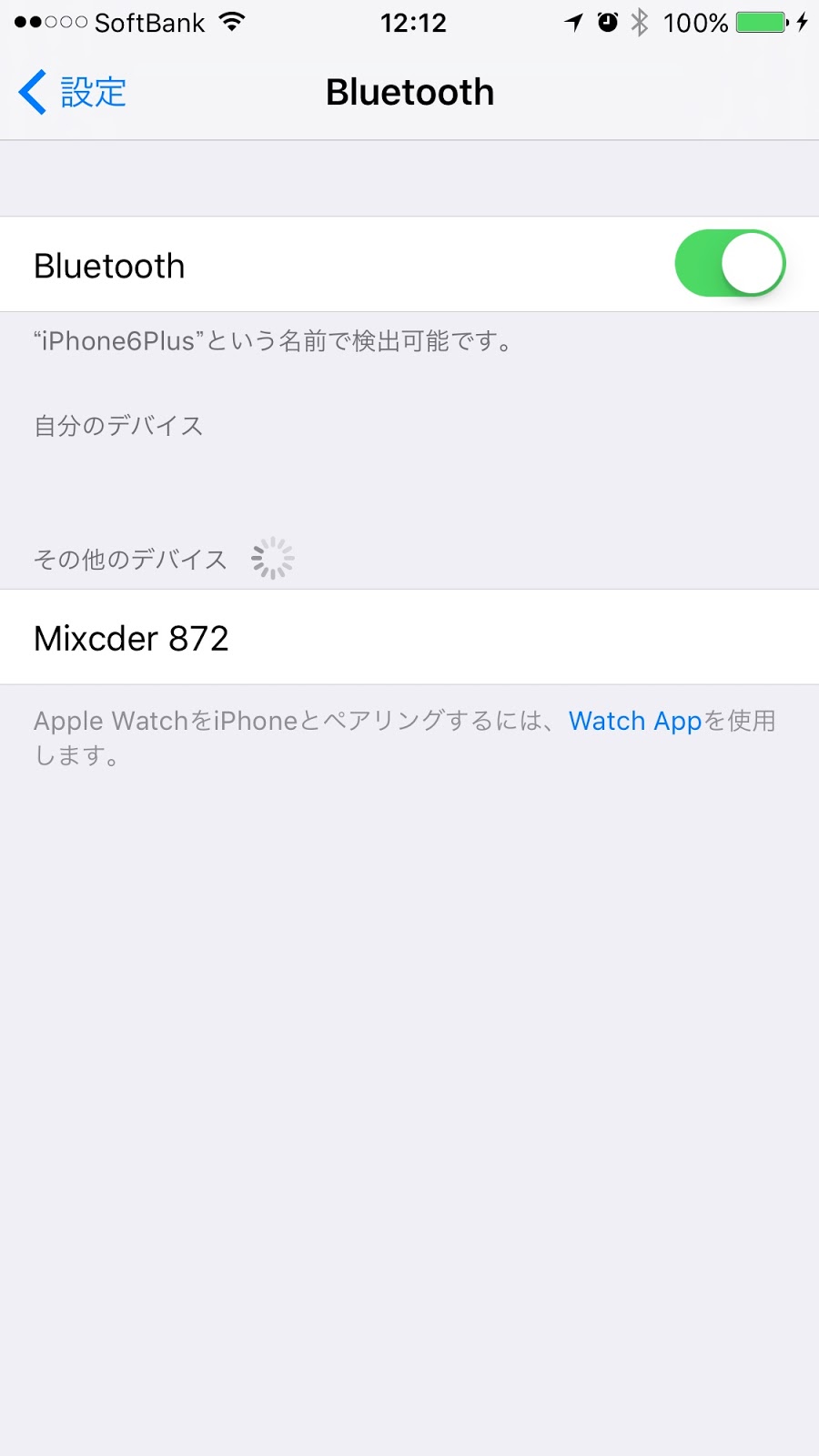Turn off the Bluetooth switch
This screenshot has height=1456, width=819.
(x=730, y=264)
